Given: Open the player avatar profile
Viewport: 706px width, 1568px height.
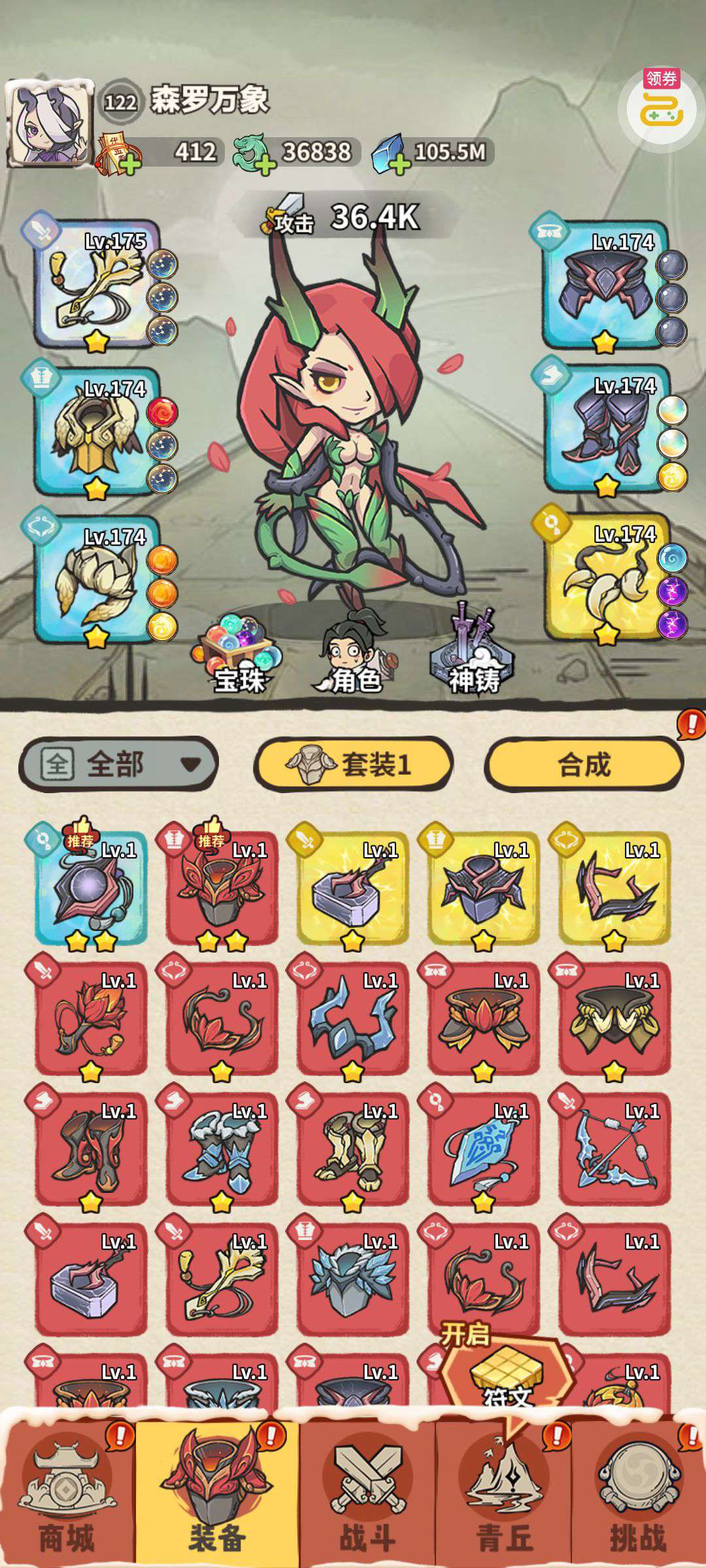Looking at the screenshot, I should tap(50, 124).
